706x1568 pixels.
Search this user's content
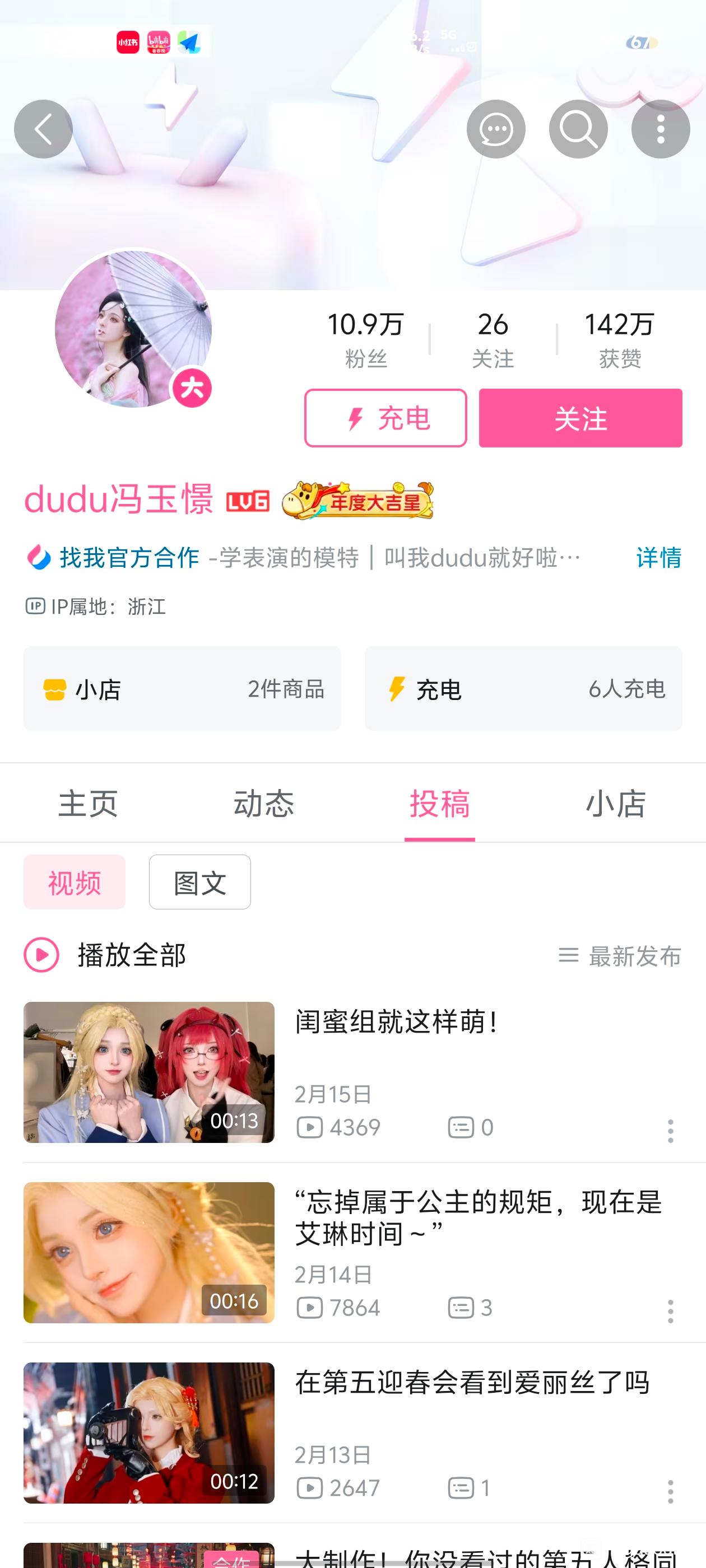click(x=578, y=129)
